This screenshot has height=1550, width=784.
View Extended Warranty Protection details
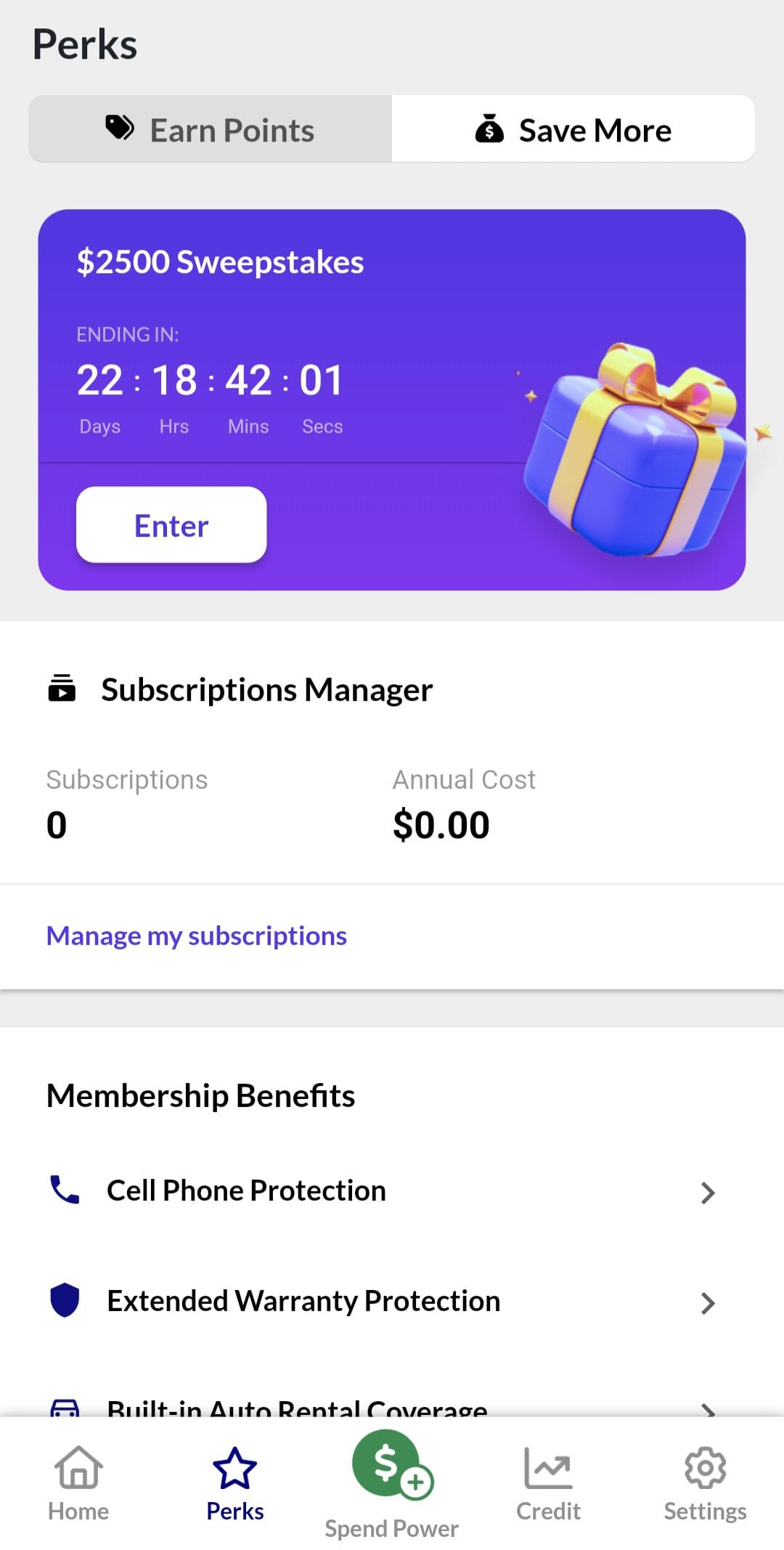click(382, 1302)
